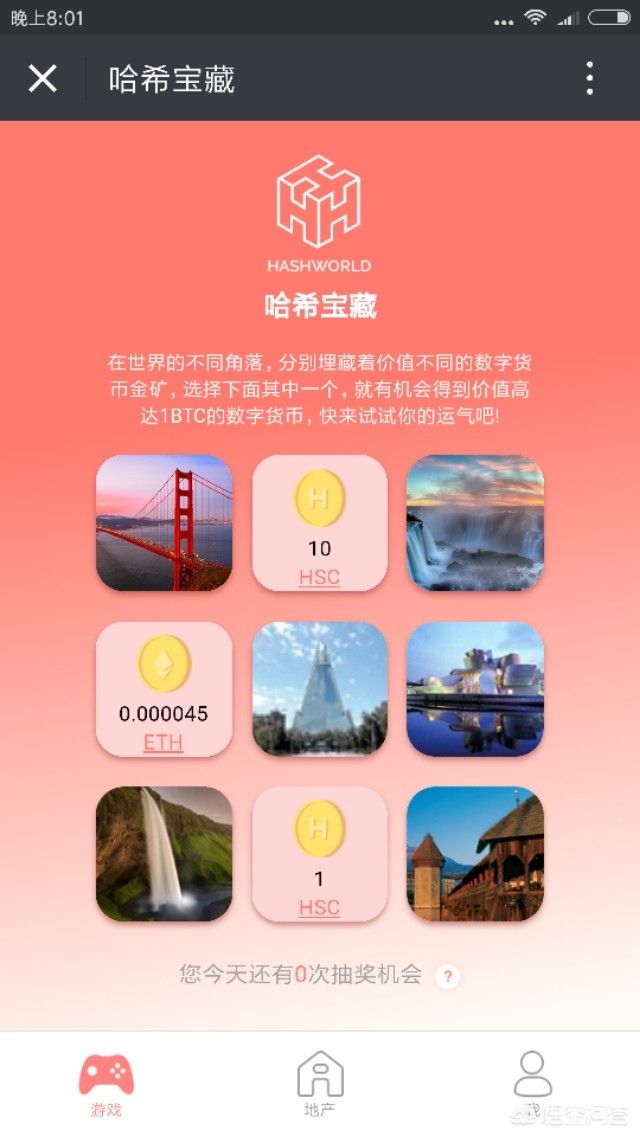Tap the metallic museum building tile
This screenshot has width=640, height=1137.
click(475, 689)
